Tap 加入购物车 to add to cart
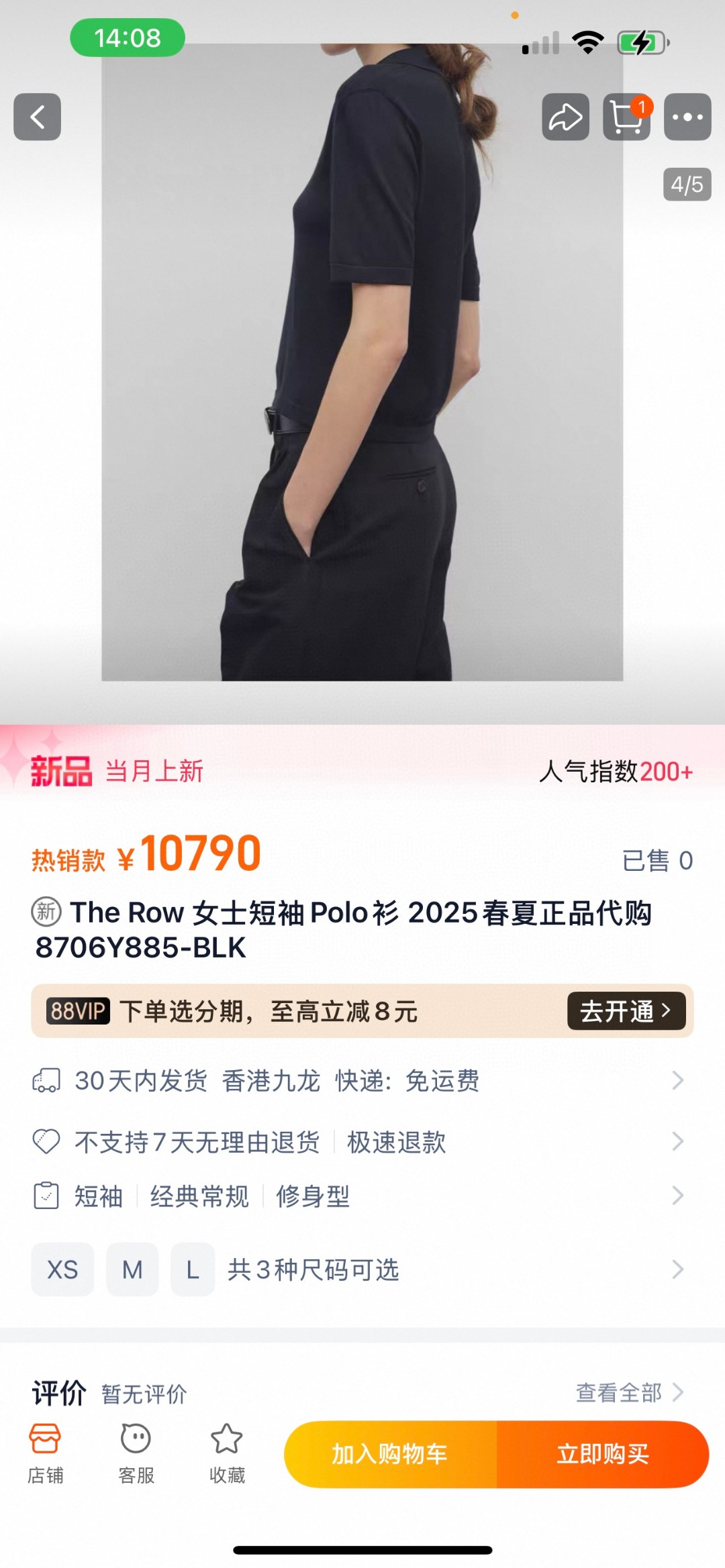This screenshot has width=725, height=1568. 390,1454
